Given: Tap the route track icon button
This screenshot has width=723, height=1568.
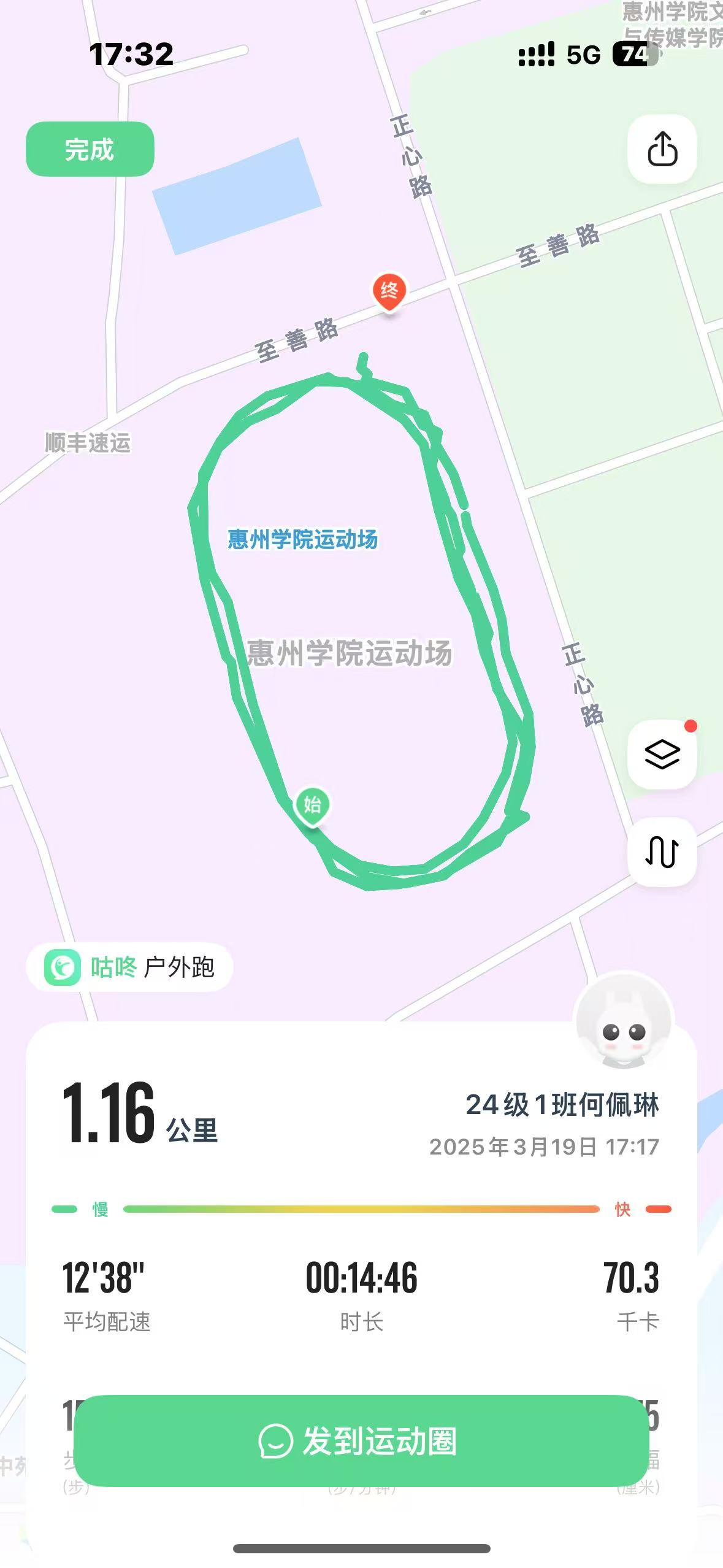Looking at the screenshot, I should point(662,851).
